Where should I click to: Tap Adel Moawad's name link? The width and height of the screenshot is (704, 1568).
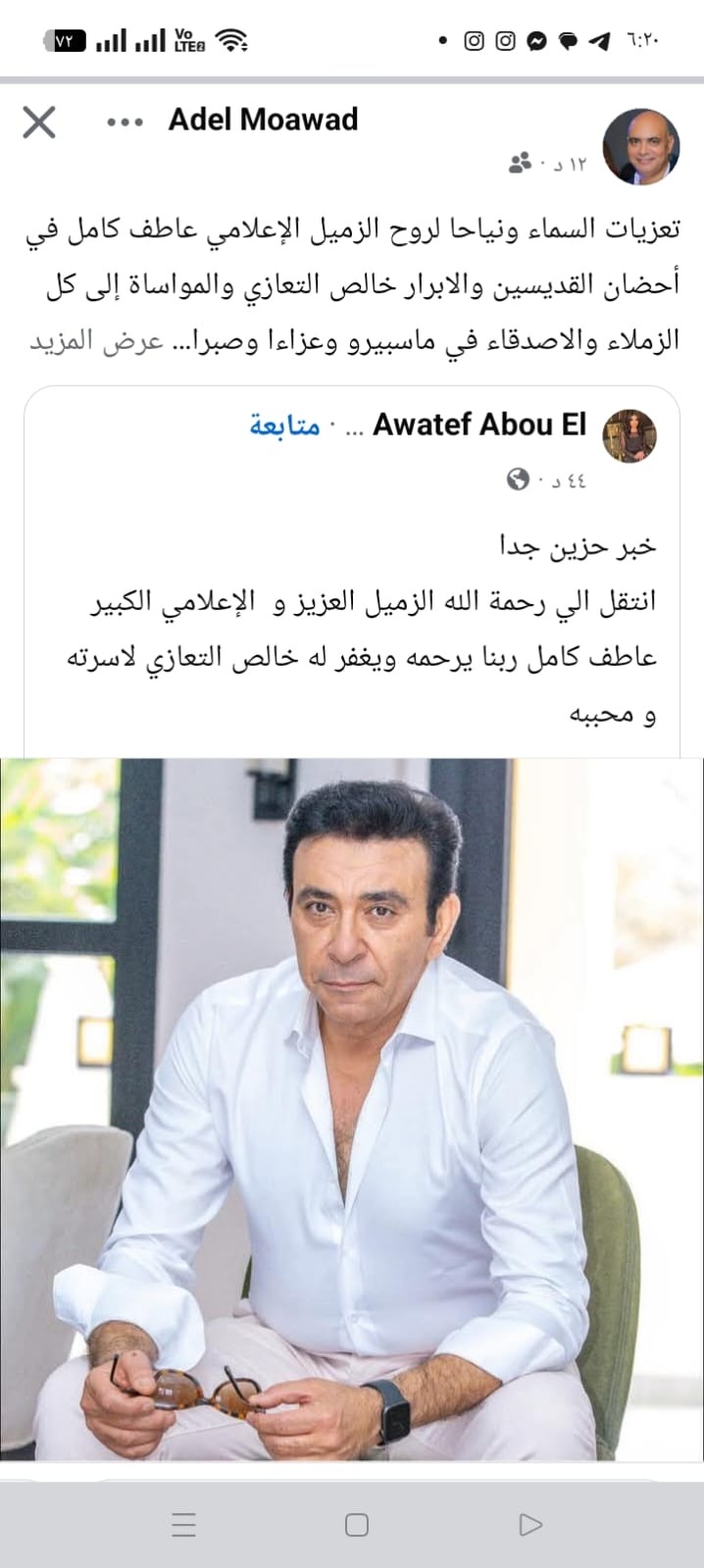263,120
